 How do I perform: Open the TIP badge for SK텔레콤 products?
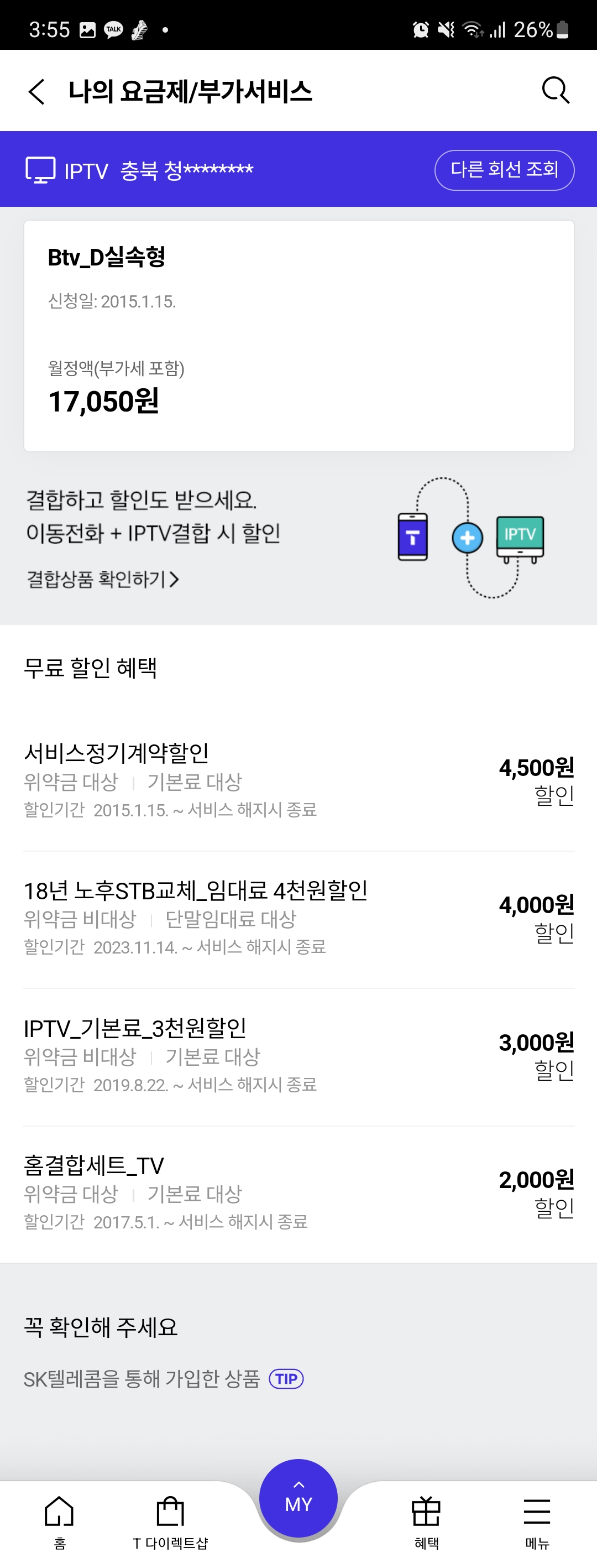[x=286, y=1379]
